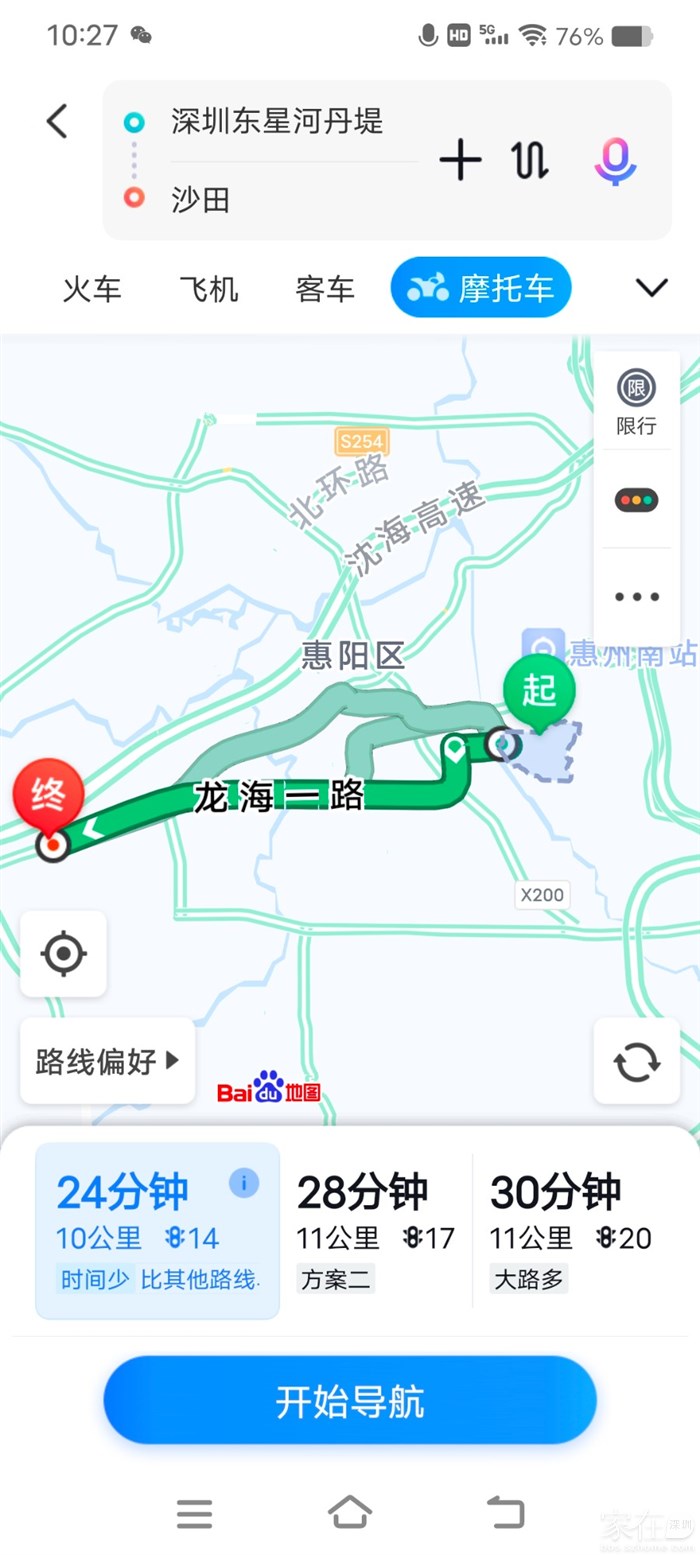Toggle the traffic light layer
Viewport: 700px width, 1555px height.
pos(636,499)
